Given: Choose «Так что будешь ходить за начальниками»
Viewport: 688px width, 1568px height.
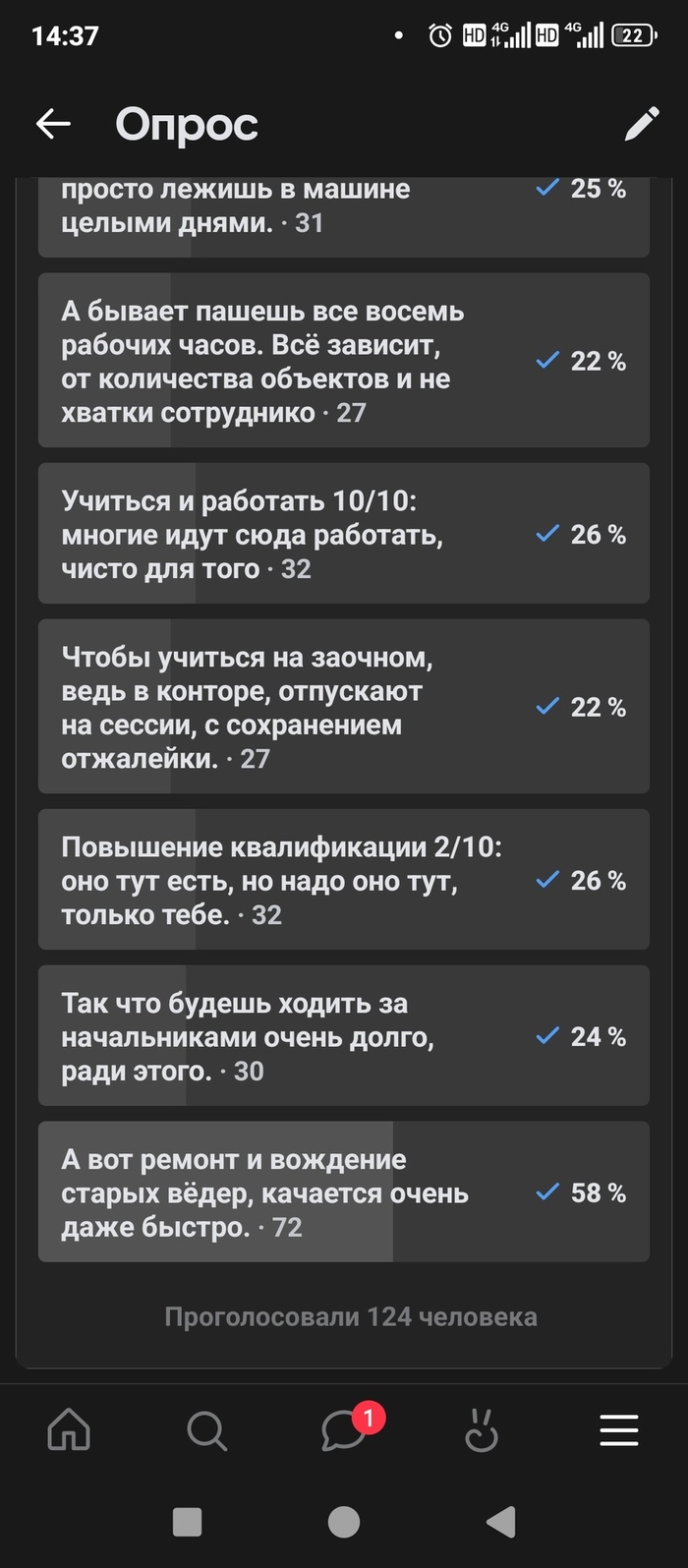Looking at the screenshot, I should tap(343, 1036).
